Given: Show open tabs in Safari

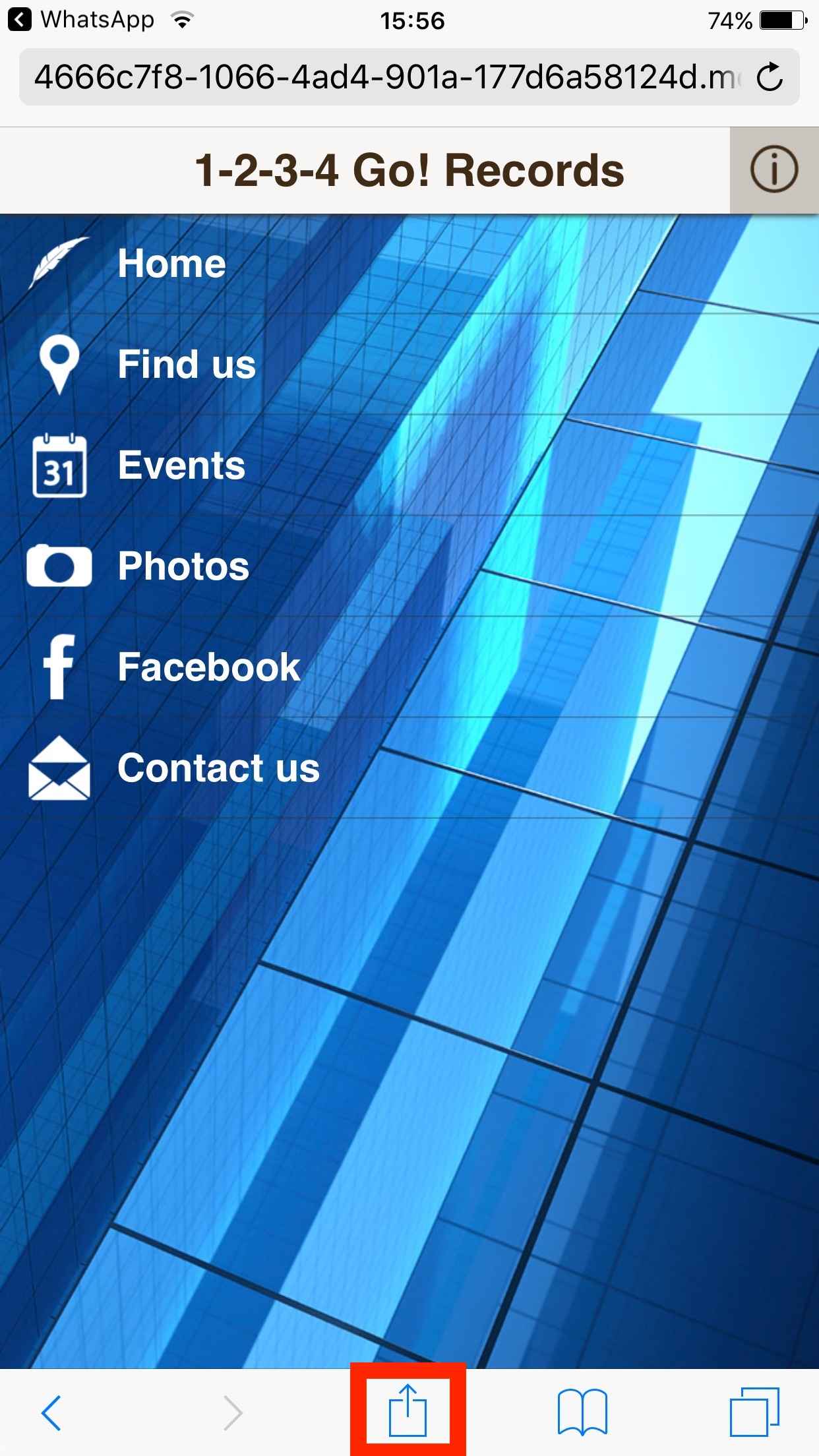Looking at the screenshot, I should pos(754,1412).
